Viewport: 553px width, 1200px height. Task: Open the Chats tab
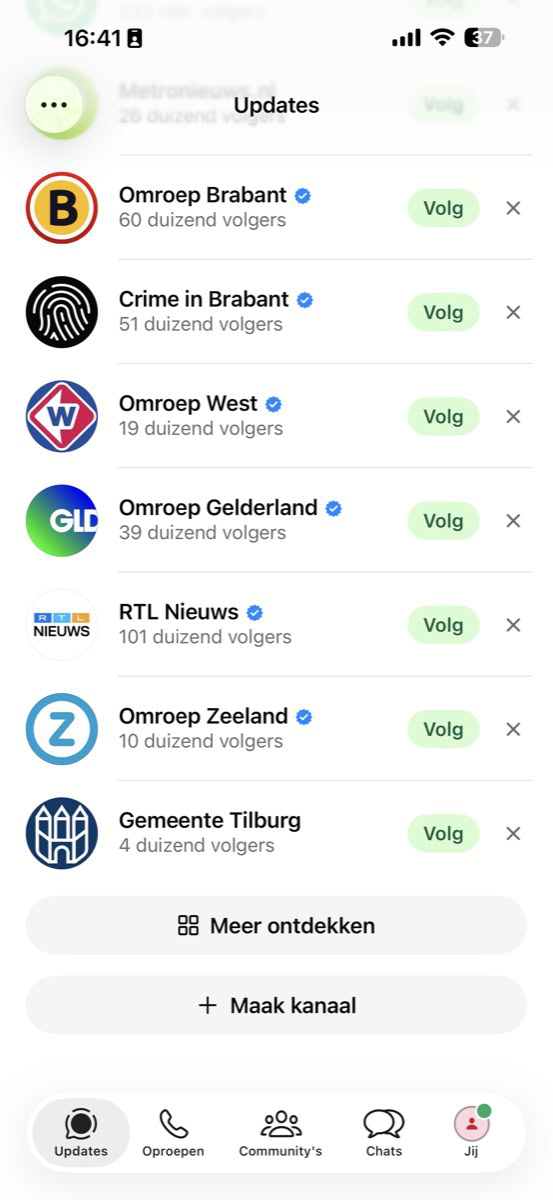coord(384,1133)
